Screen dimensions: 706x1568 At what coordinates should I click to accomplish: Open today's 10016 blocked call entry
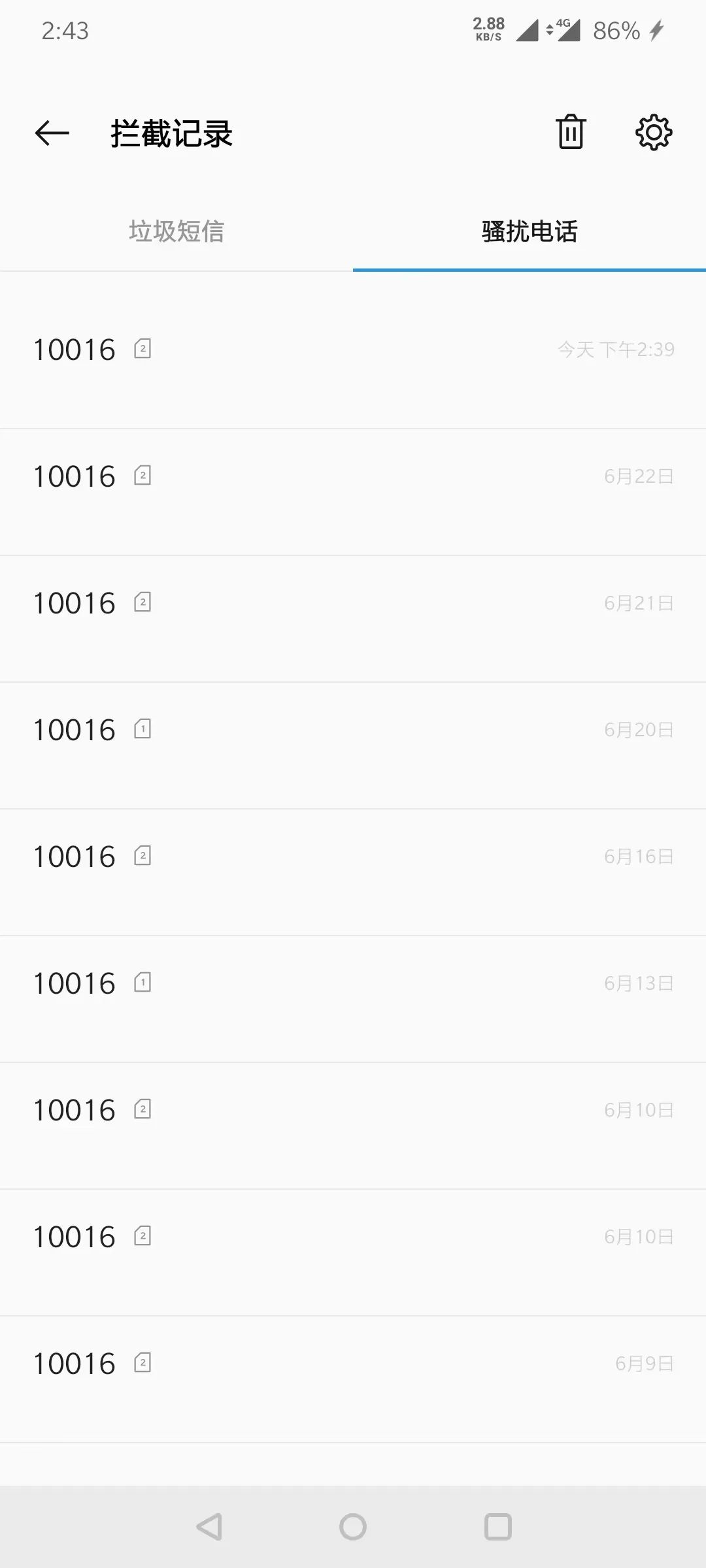point(353,349)
